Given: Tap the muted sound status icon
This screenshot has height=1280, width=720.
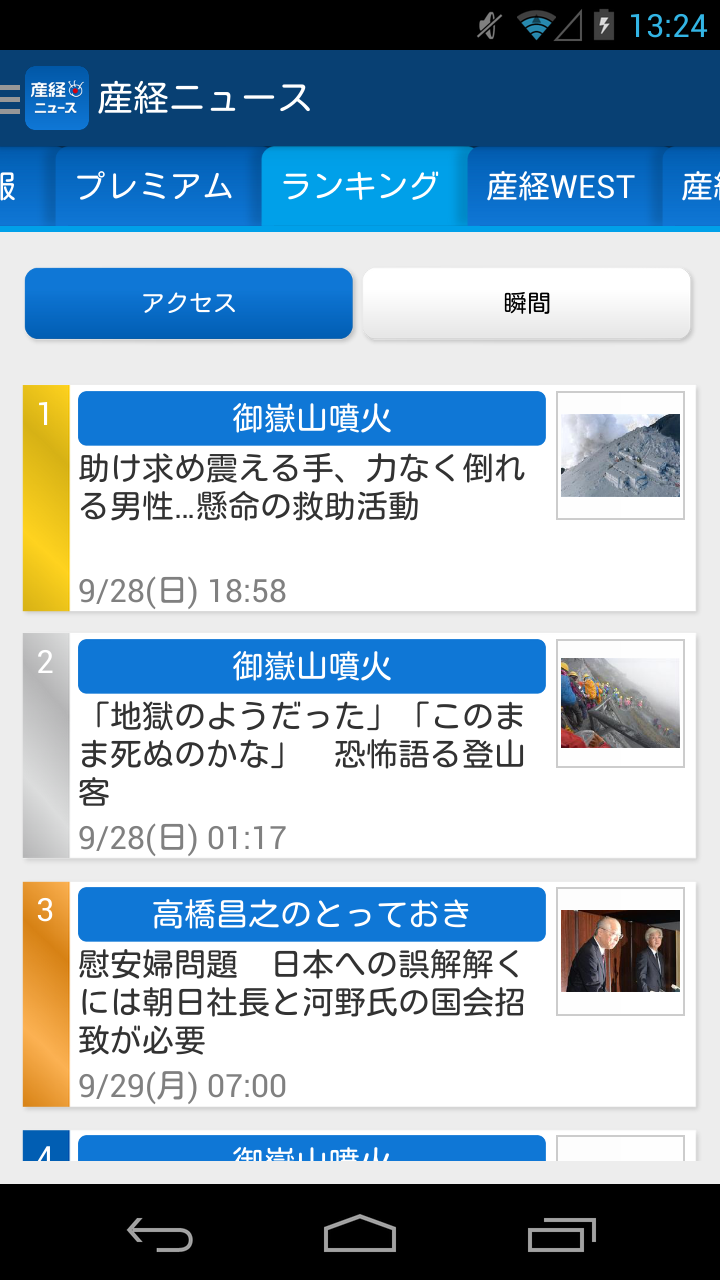Looking at the screenshot, I should (x=487, y=25).
